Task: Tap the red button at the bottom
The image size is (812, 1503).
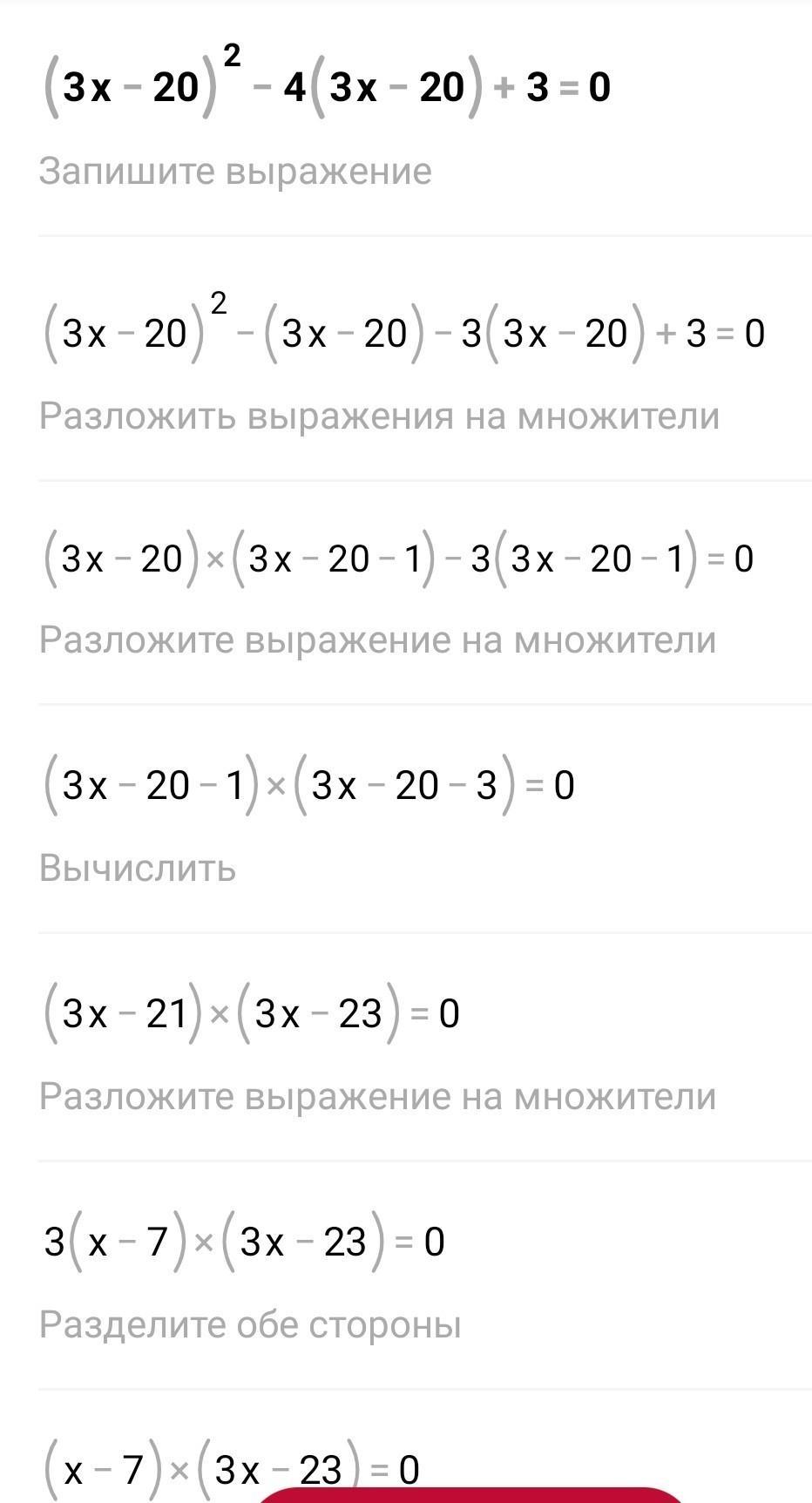Action: coord(470,1493)
